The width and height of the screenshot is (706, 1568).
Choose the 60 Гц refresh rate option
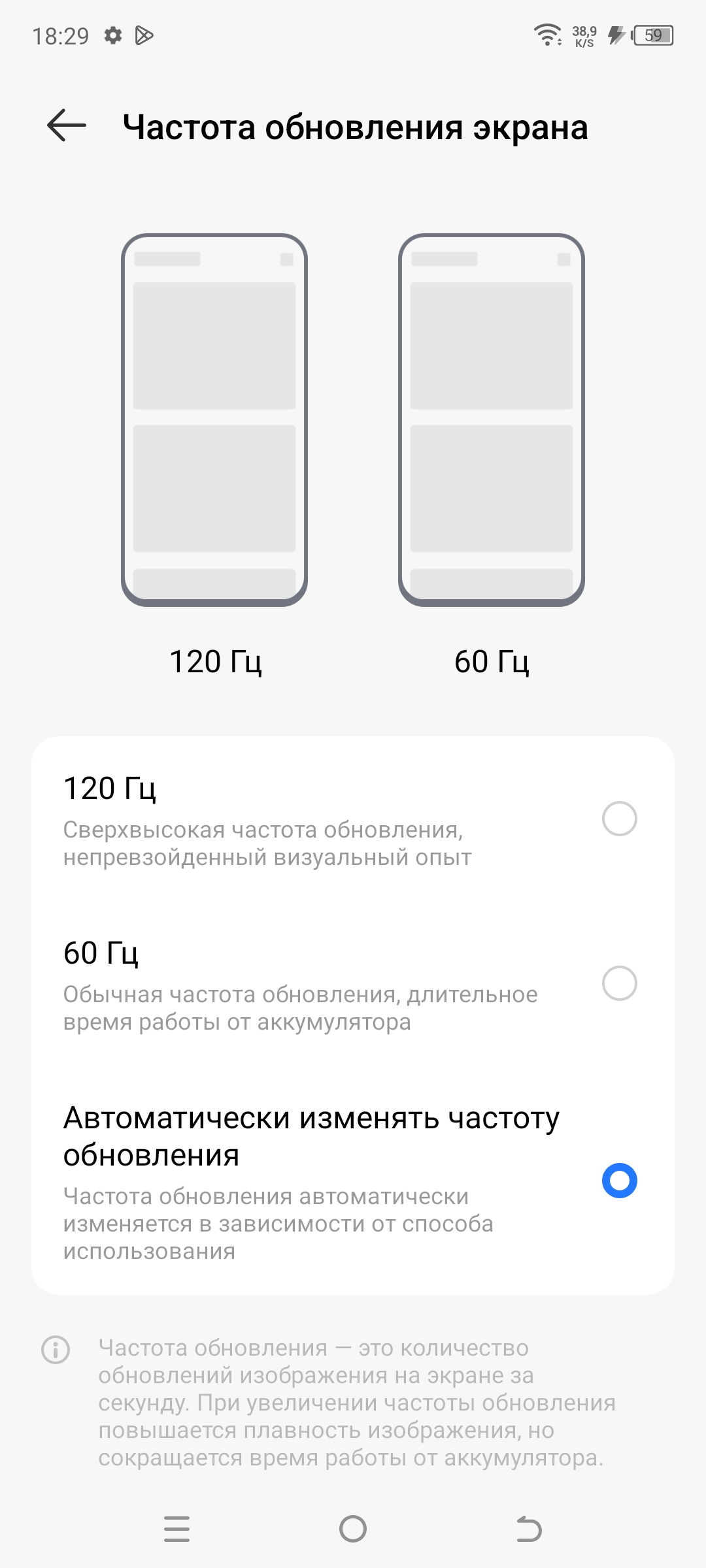point(618,983)
